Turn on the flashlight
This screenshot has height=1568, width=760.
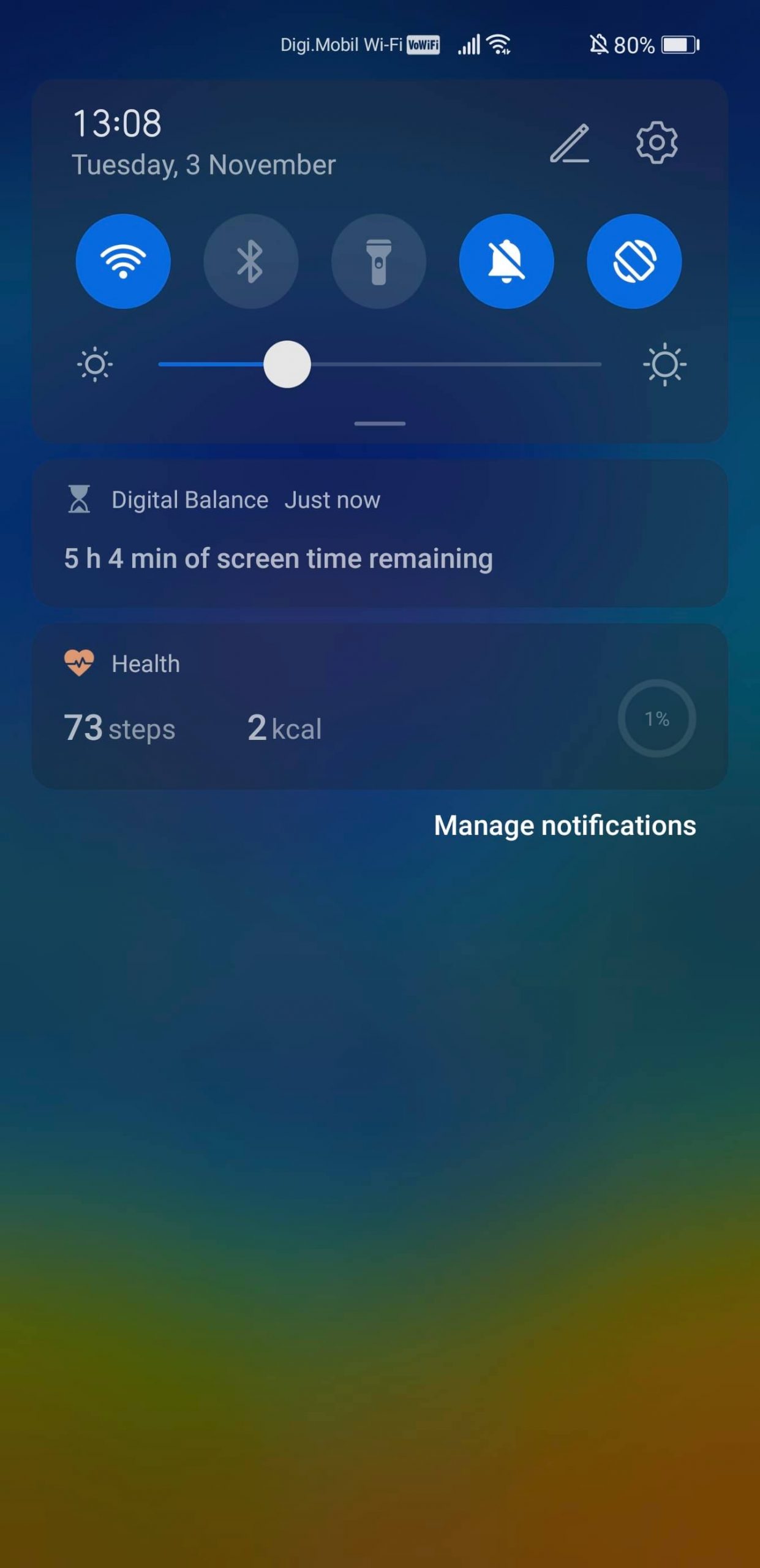378,261
